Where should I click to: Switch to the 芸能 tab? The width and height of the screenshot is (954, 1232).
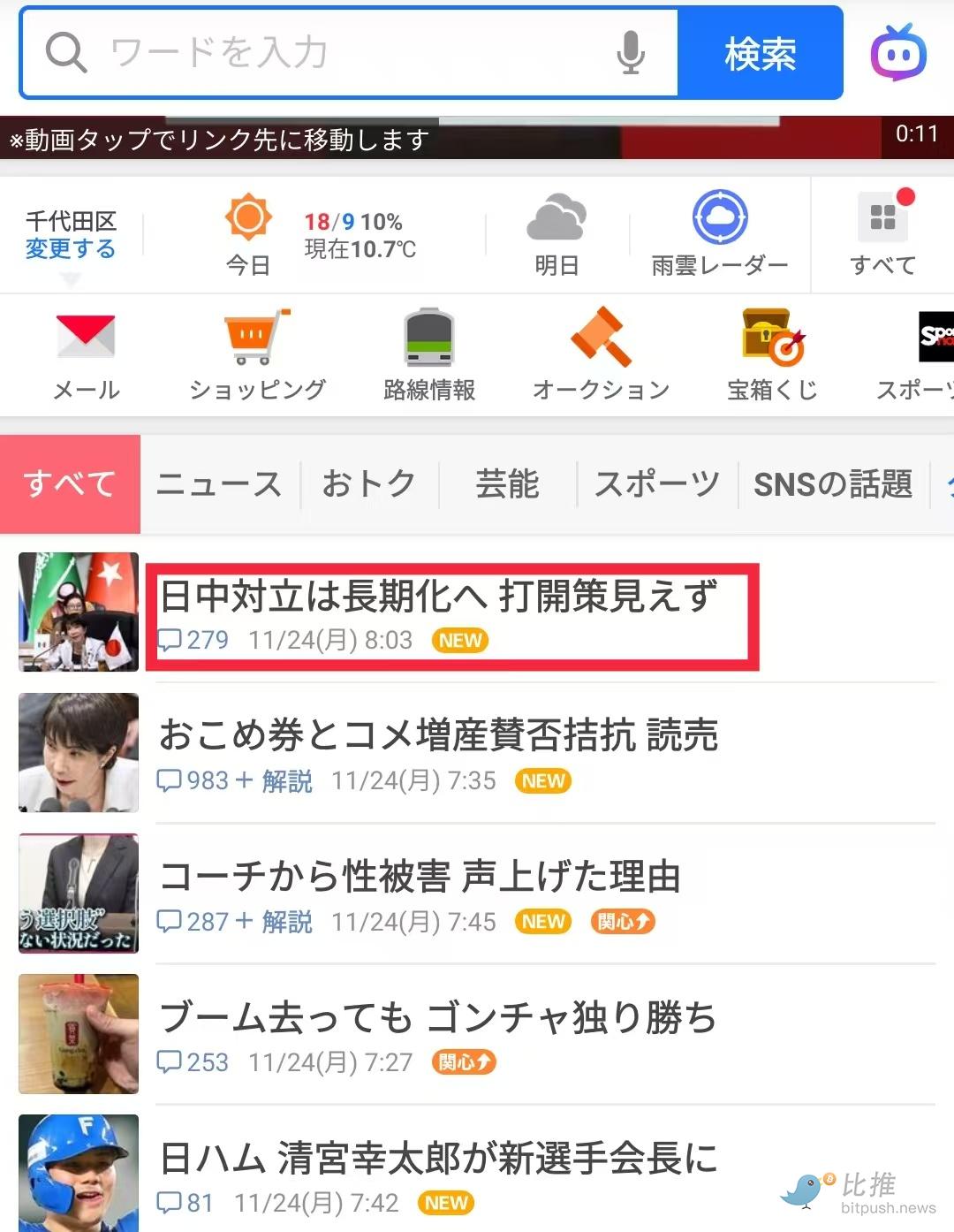(507, 484)
